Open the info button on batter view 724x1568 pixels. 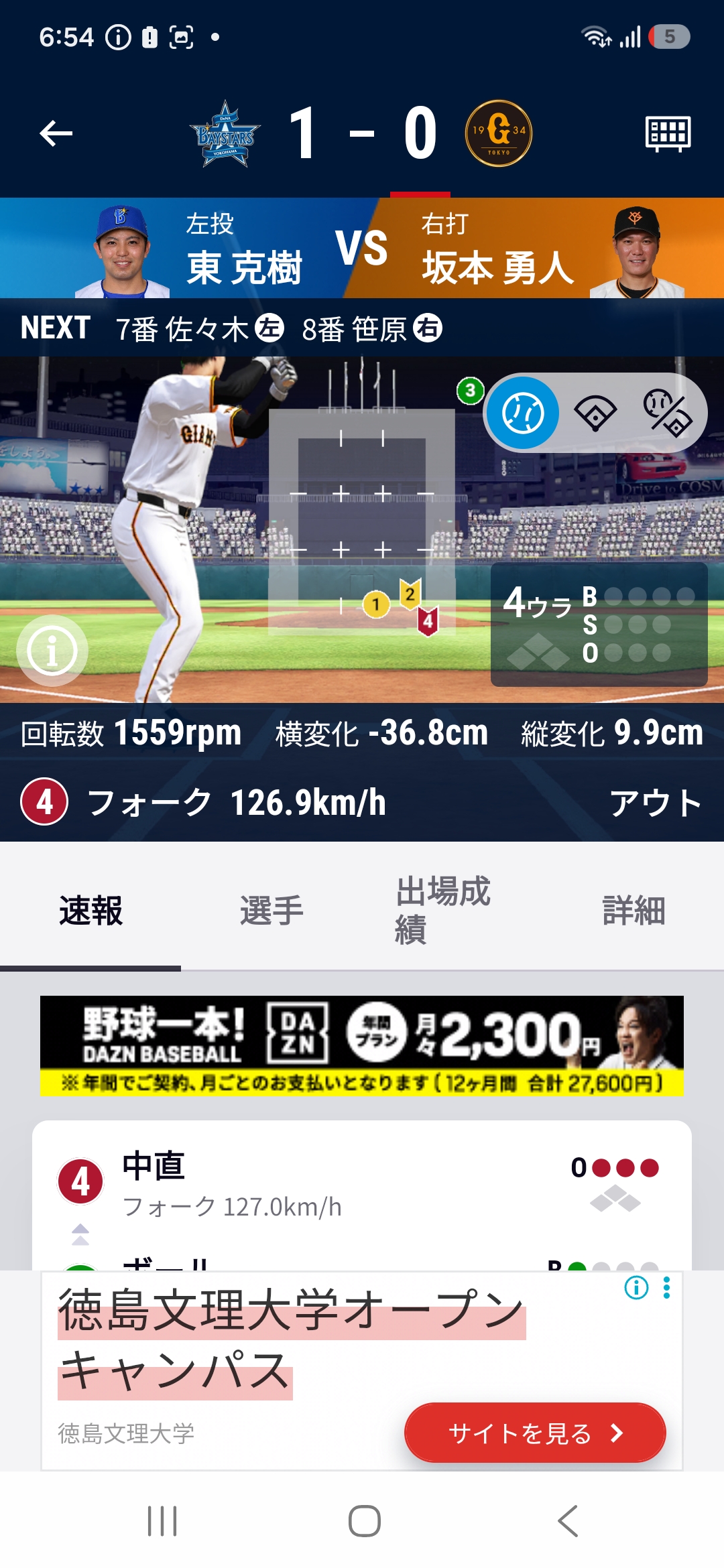[52, 651]
